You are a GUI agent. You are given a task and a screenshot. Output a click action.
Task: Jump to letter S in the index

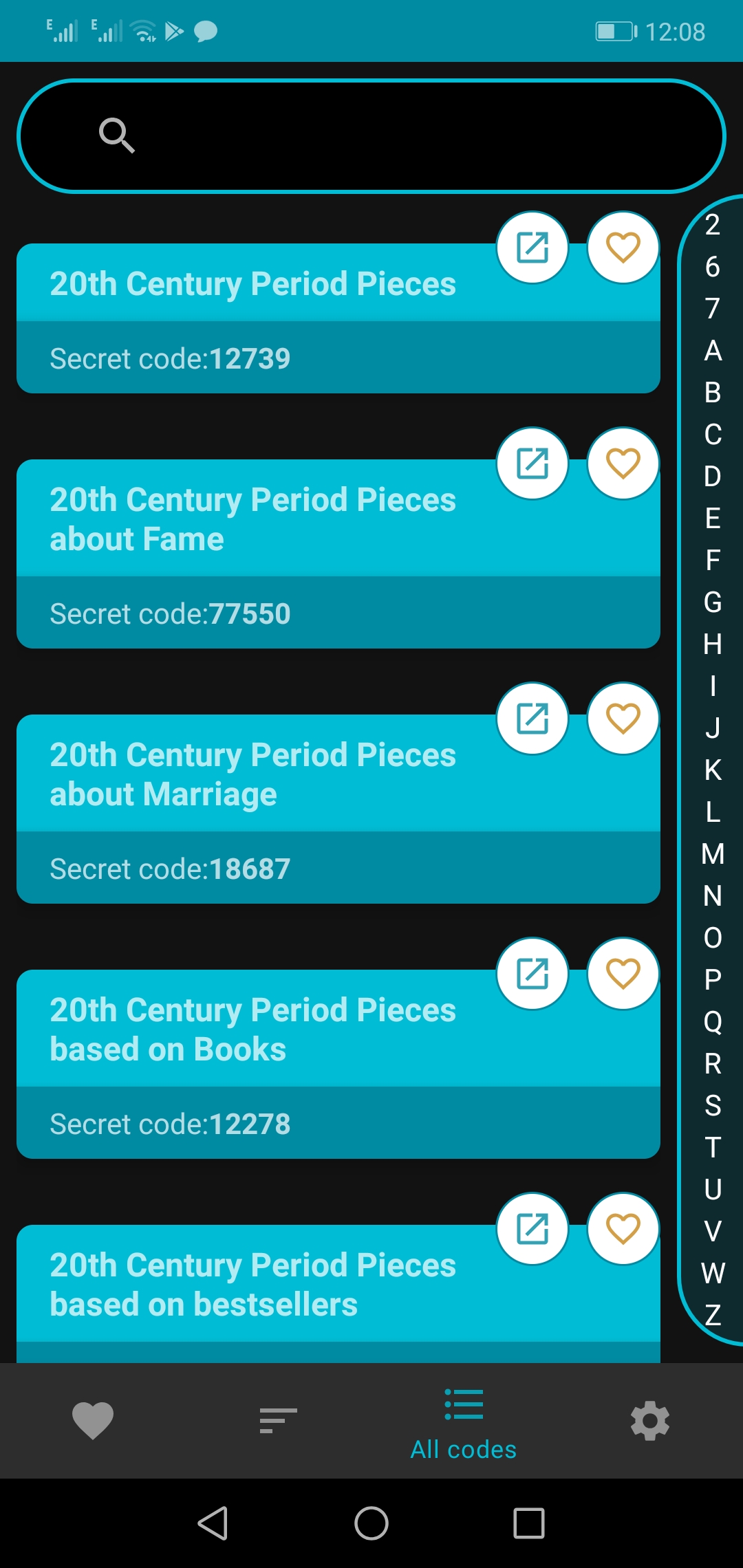click(x=713, y=1106)
